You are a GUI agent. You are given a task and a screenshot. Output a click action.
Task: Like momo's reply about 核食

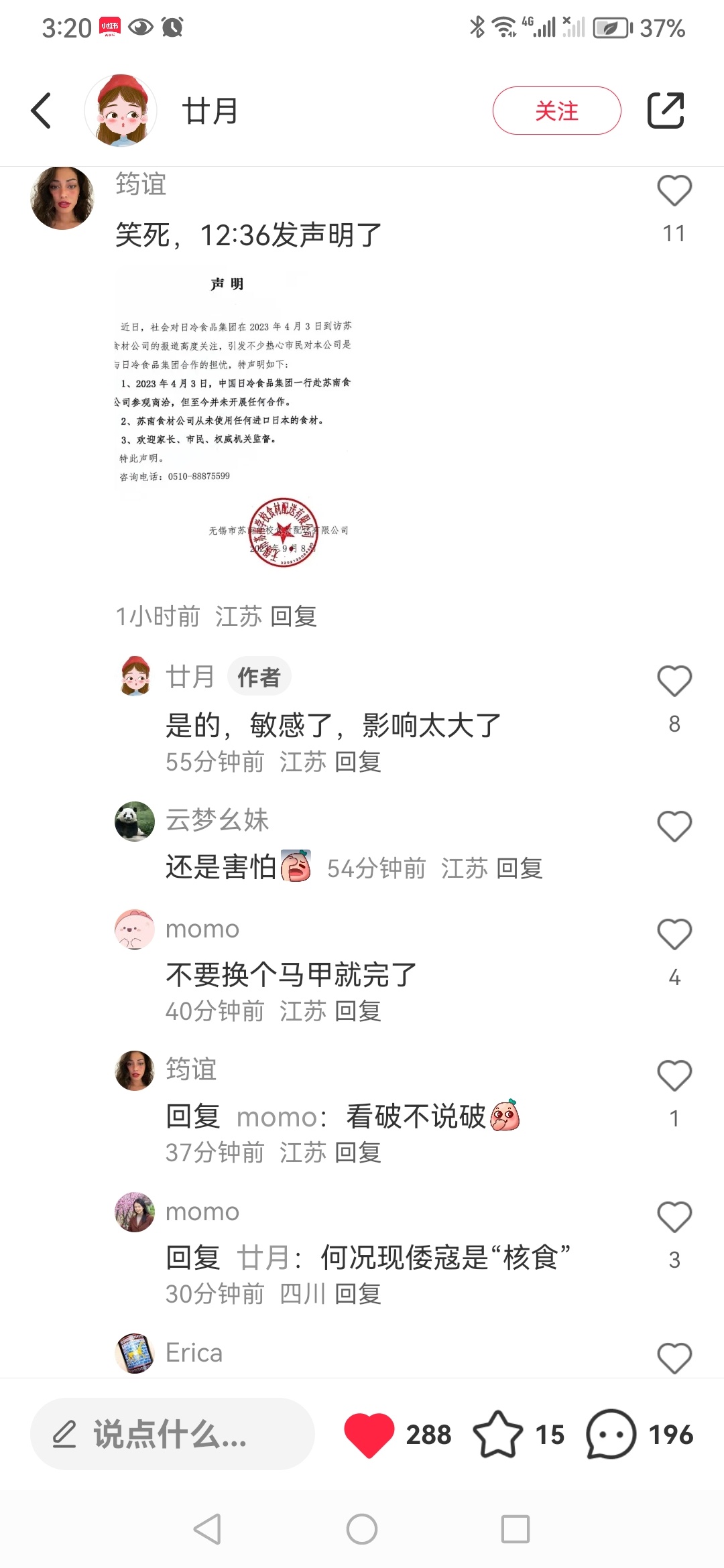674,1217
